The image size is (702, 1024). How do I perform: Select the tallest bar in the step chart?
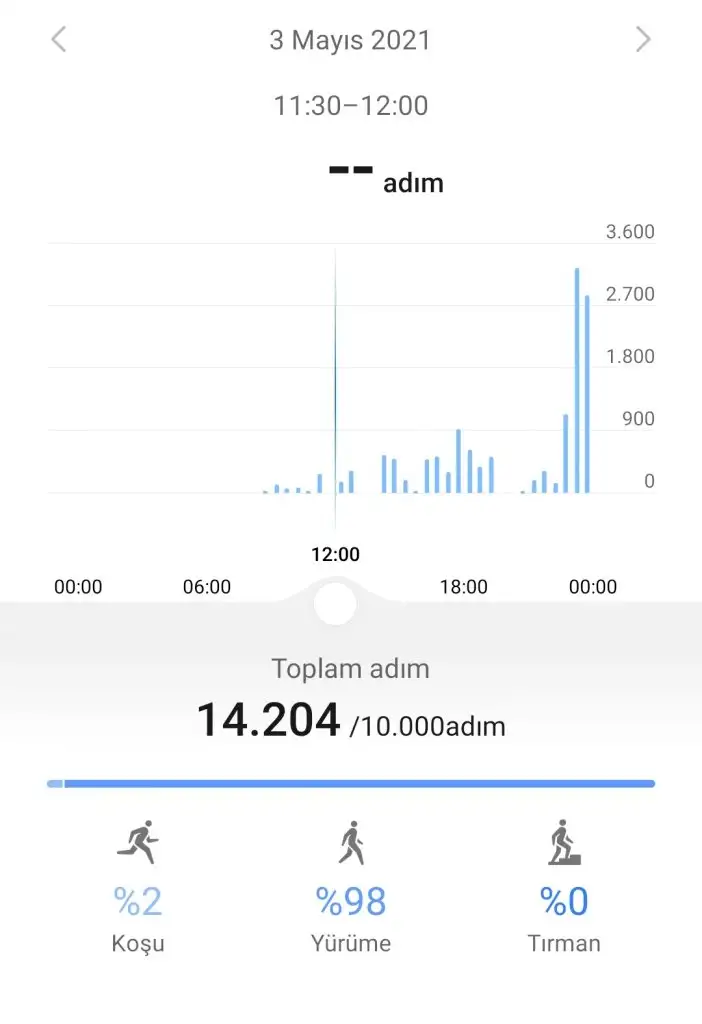pyautogui.click(x=577, y=381)
